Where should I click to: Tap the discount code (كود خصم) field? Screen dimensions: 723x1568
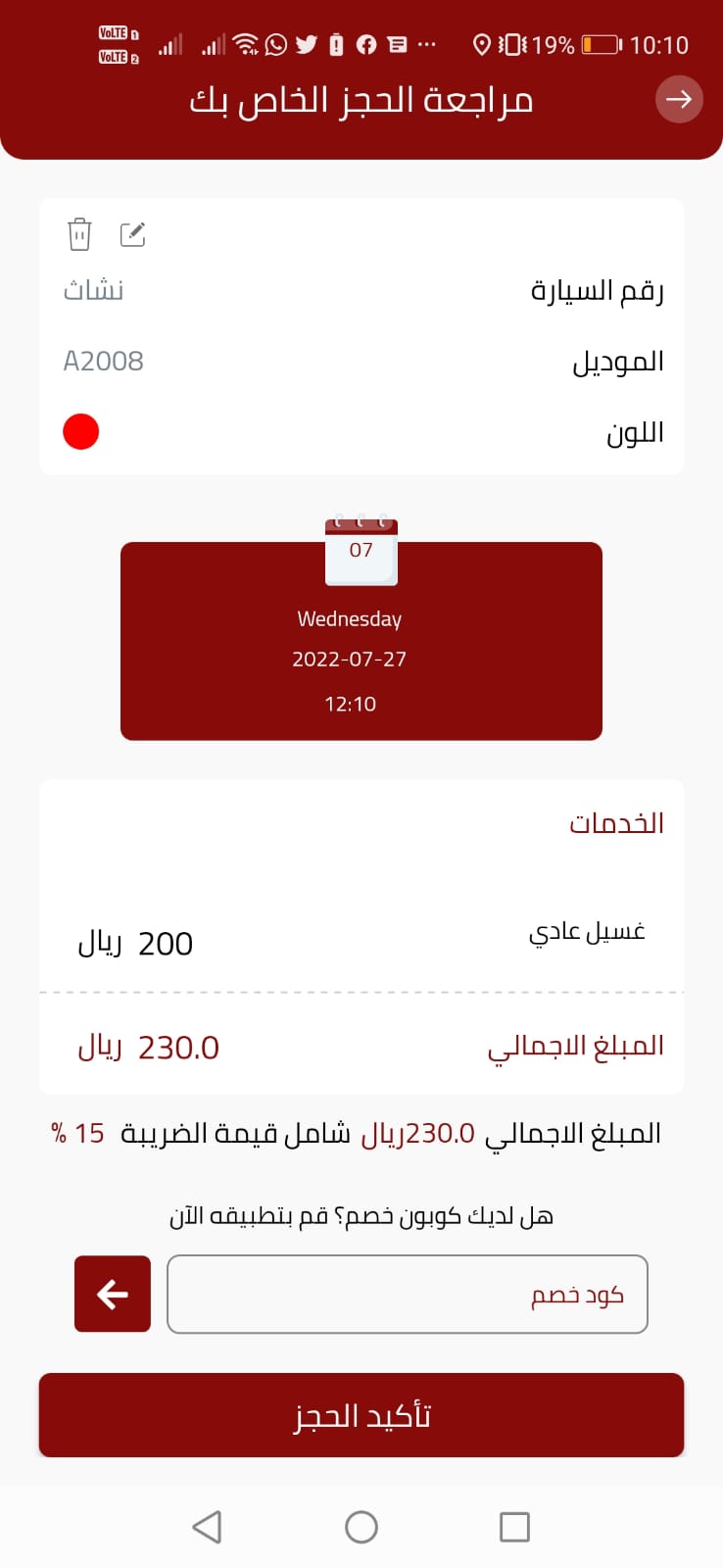(408, 1295)
